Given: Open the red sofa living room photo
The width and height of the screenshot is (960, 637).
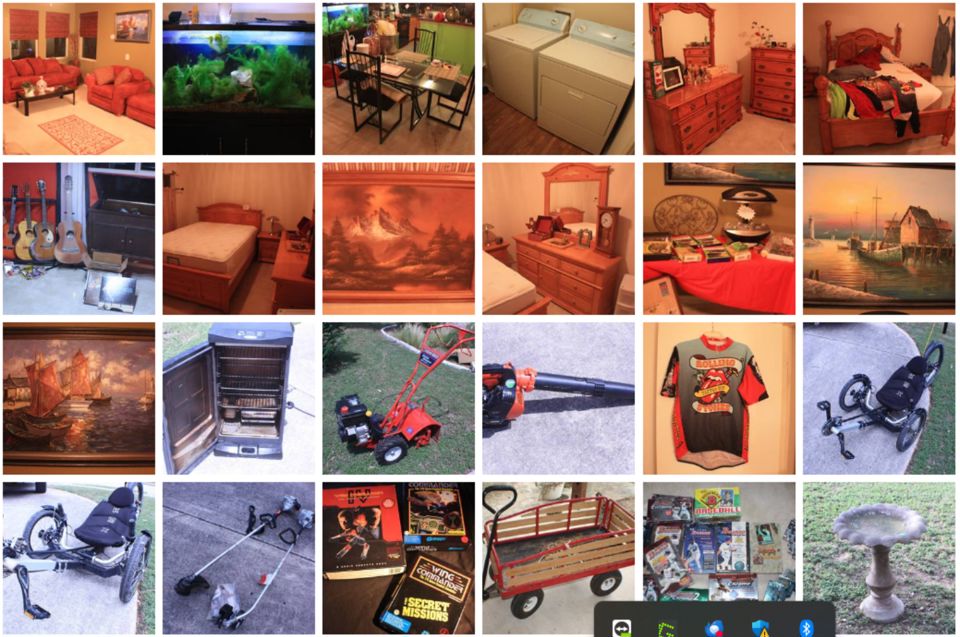Looking at the screenshot, I should coord(79,79).
